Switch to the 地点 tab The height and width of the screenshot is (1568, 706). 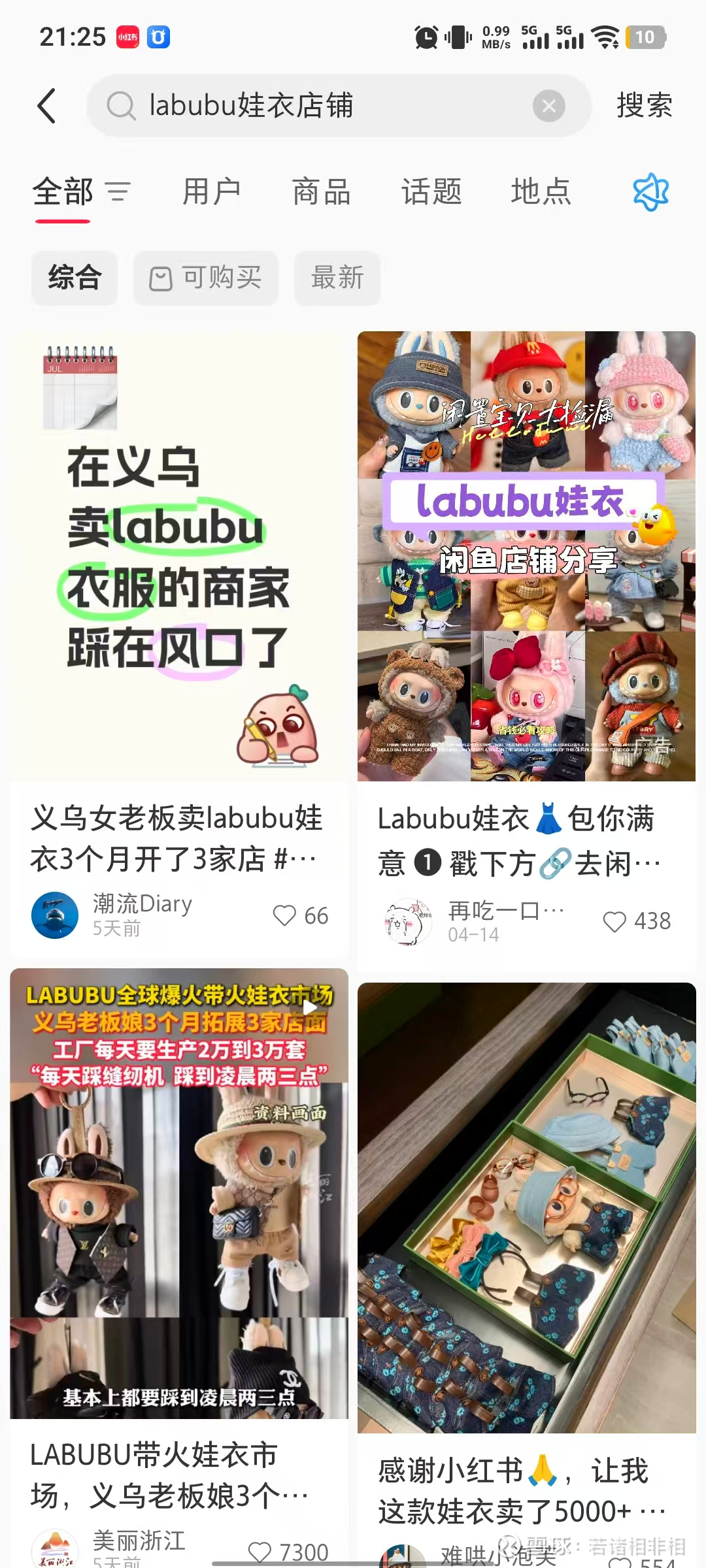(541, 192)
